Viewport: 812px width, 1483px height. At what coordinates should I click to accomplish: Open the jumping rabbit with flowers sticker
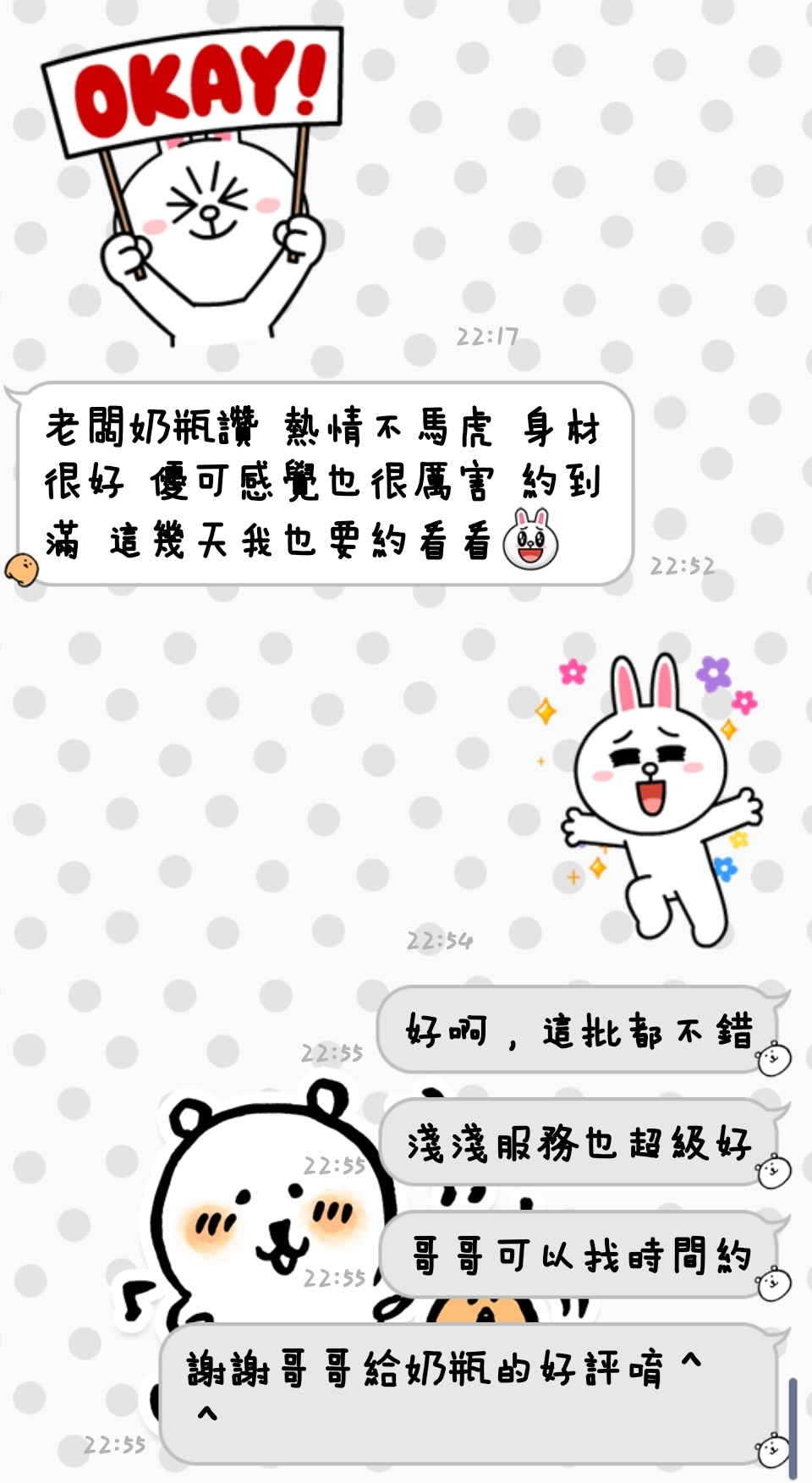[x=653, y=795]
